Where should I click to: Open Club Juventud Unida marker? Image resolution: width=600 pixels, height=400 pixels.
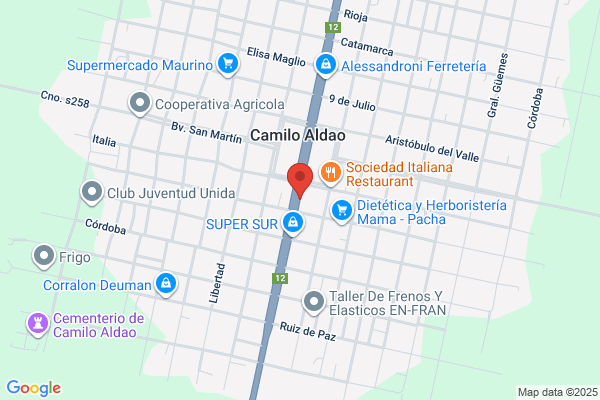click(x=92, y=193)
